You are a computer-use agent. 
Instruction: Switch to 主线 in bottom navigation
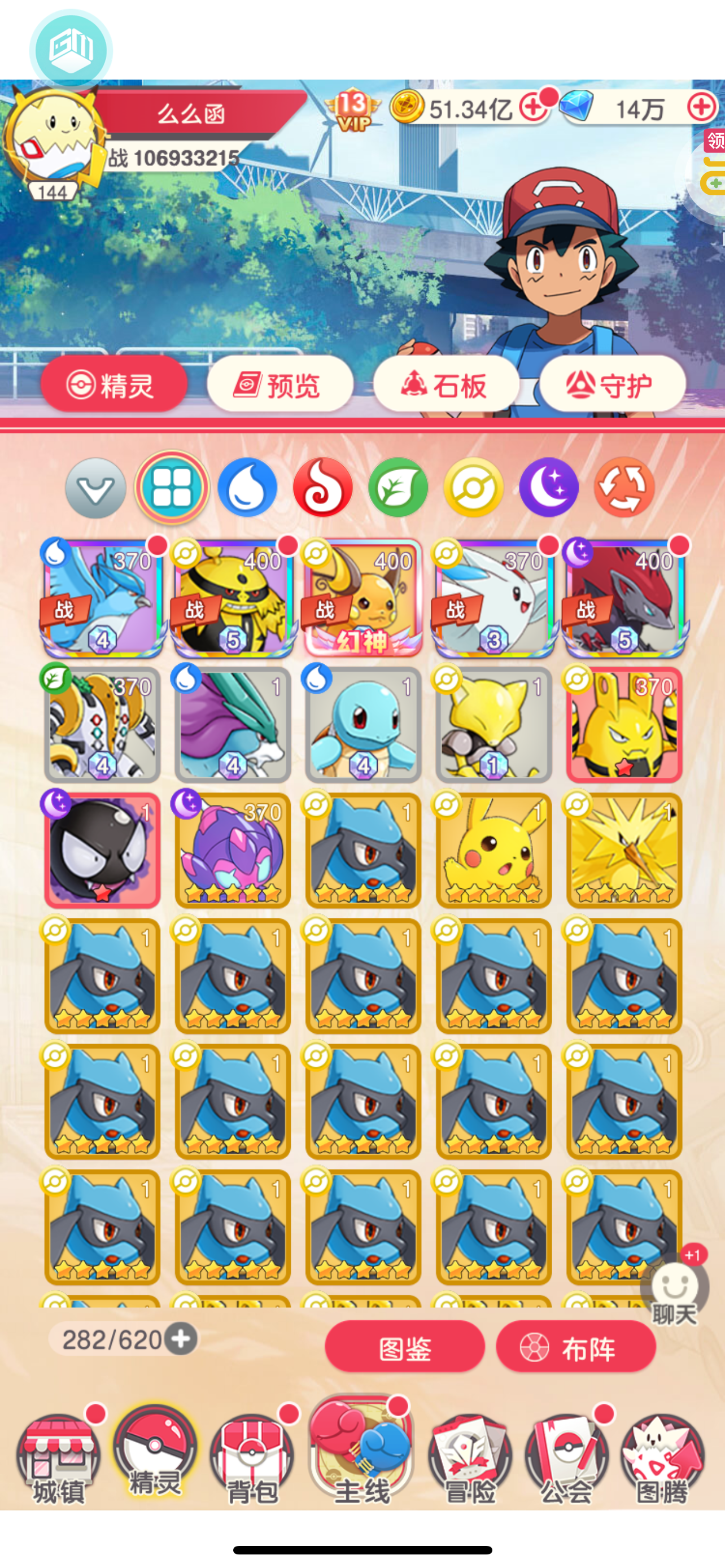(x=361, y=1452)
